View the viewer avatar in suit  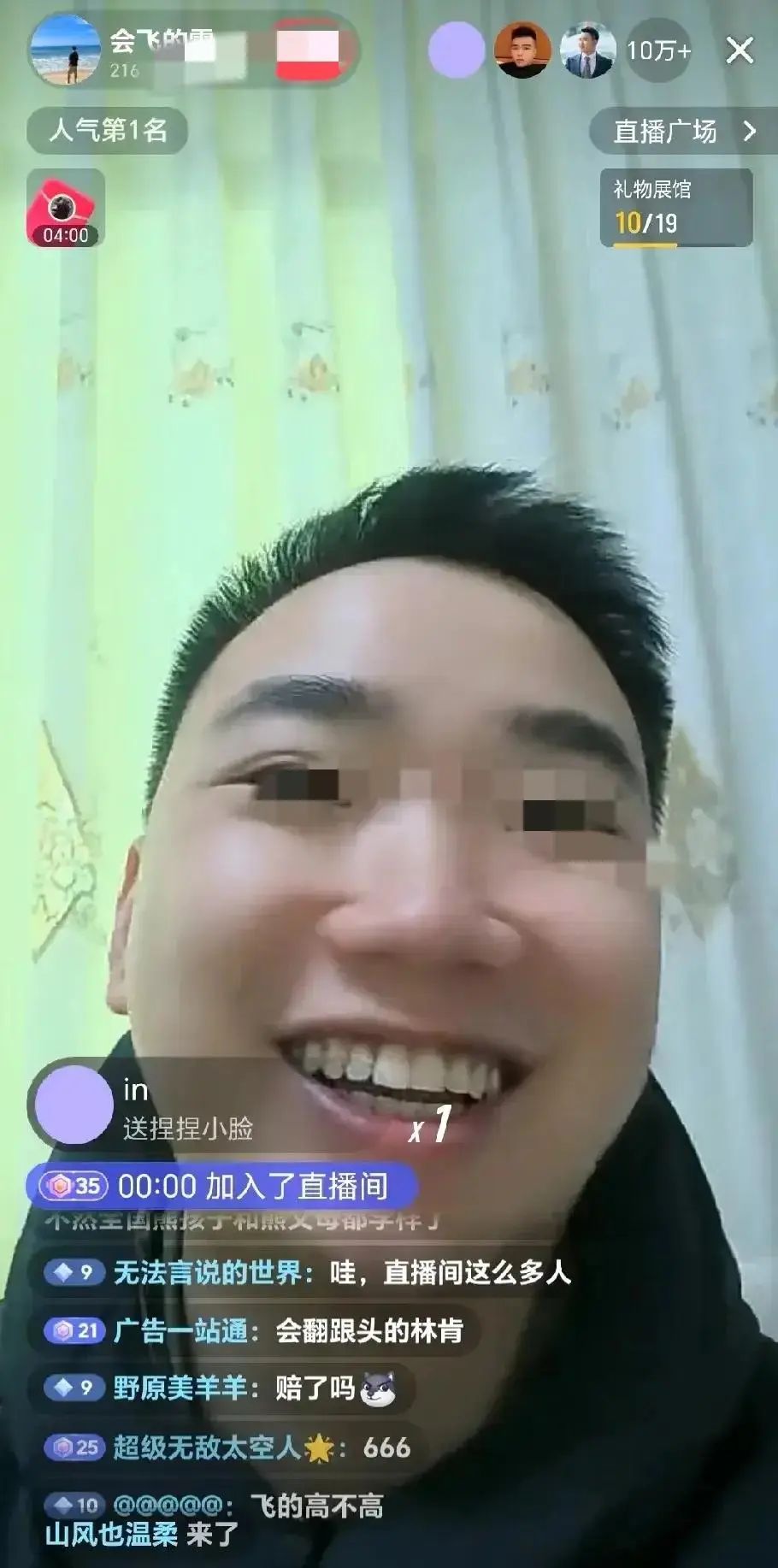[x=587, y=50]
